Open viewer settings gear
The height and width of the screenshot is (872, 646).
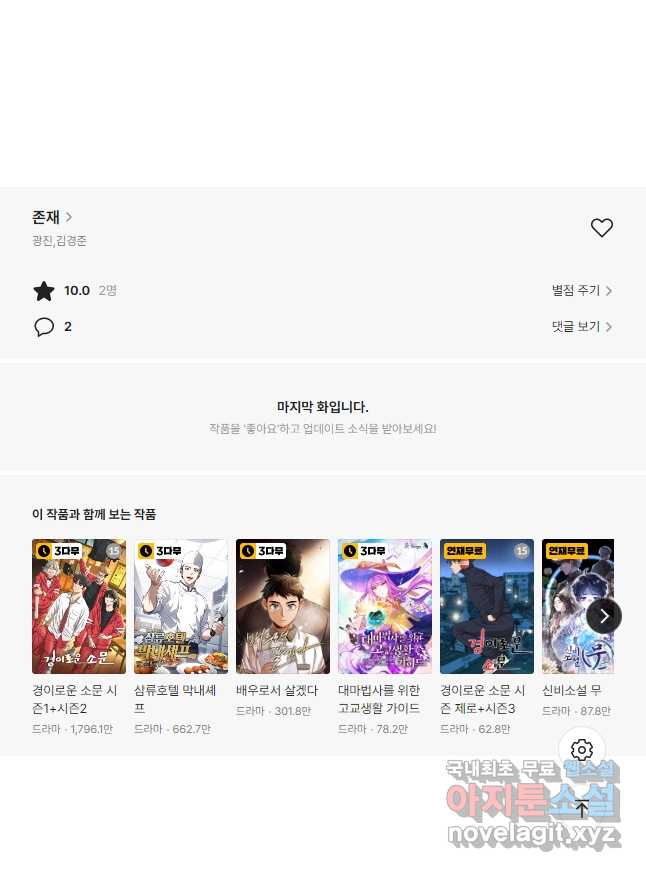click(582, 750)
